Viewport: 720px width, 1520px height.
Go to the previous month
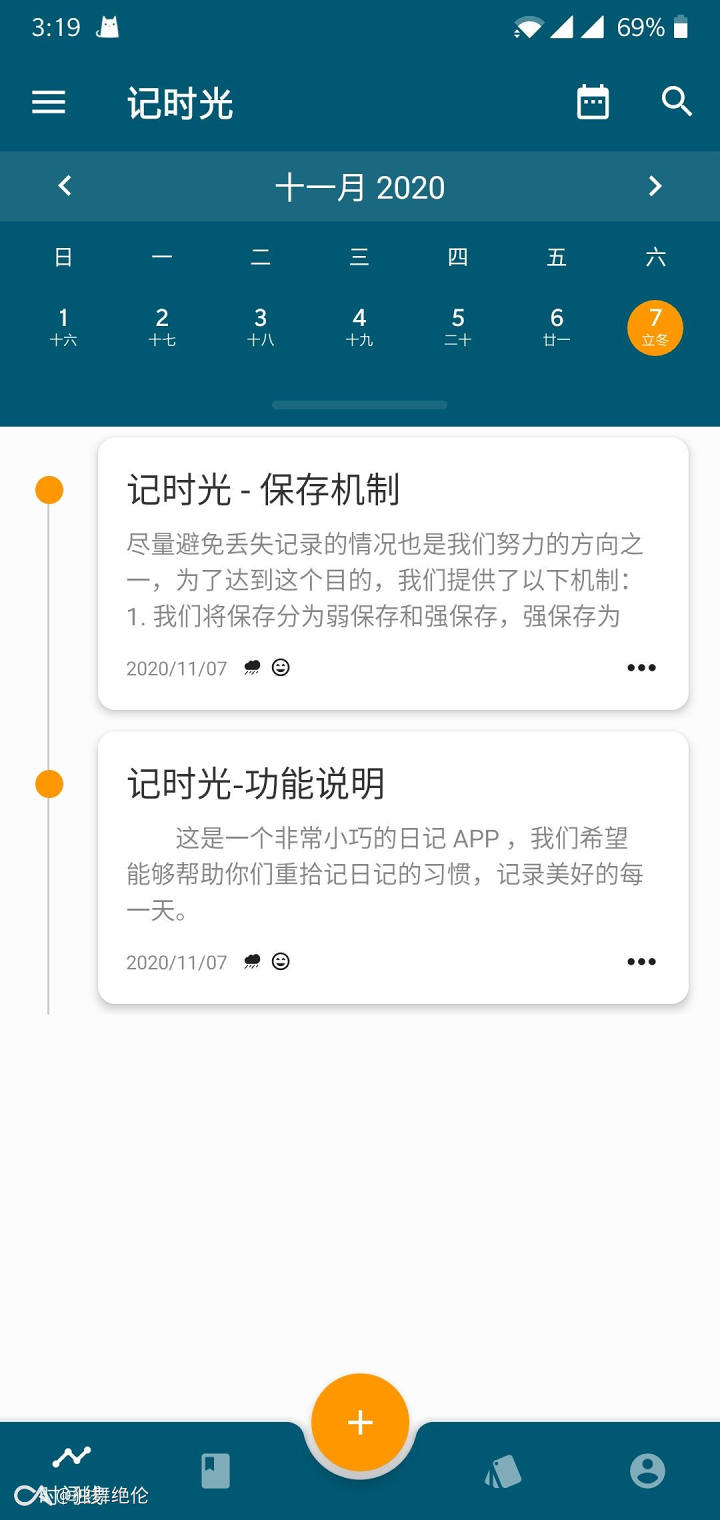pyautogui.click(x=65, y=186)
